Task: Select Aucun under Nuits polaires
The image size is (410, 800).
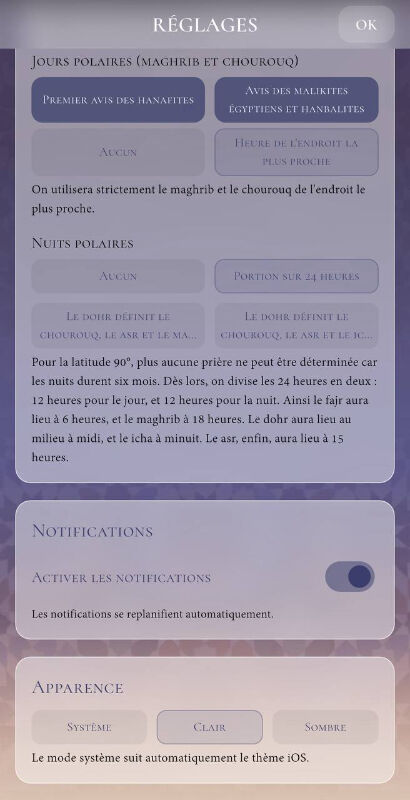Action: click(118, 276)
